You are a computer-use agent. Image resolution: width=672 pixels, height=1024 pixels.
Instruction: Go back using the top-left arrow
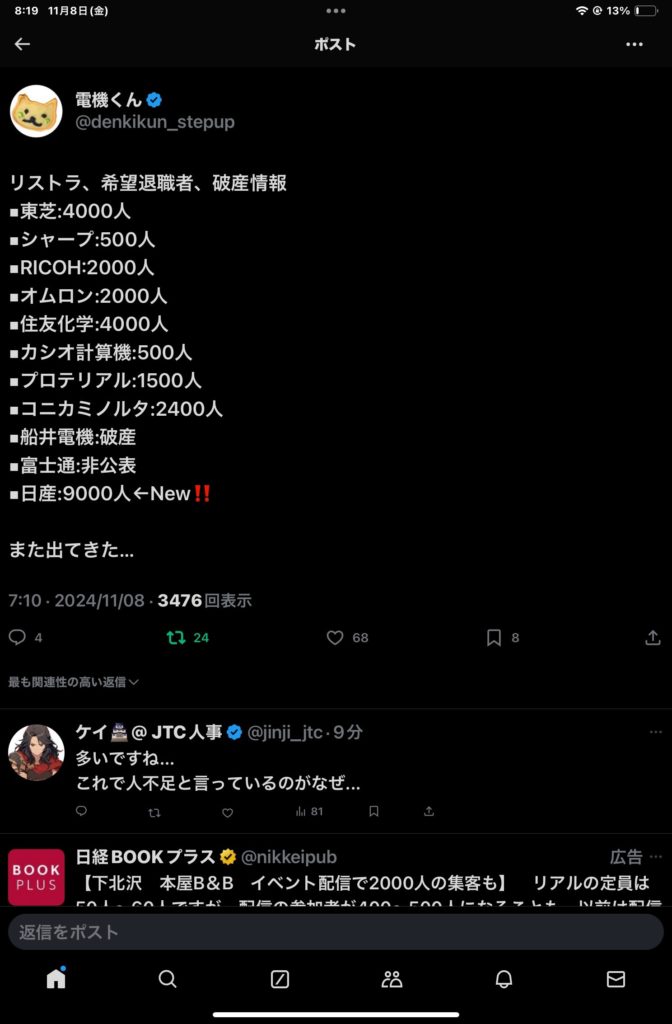(x=22, y=44)
